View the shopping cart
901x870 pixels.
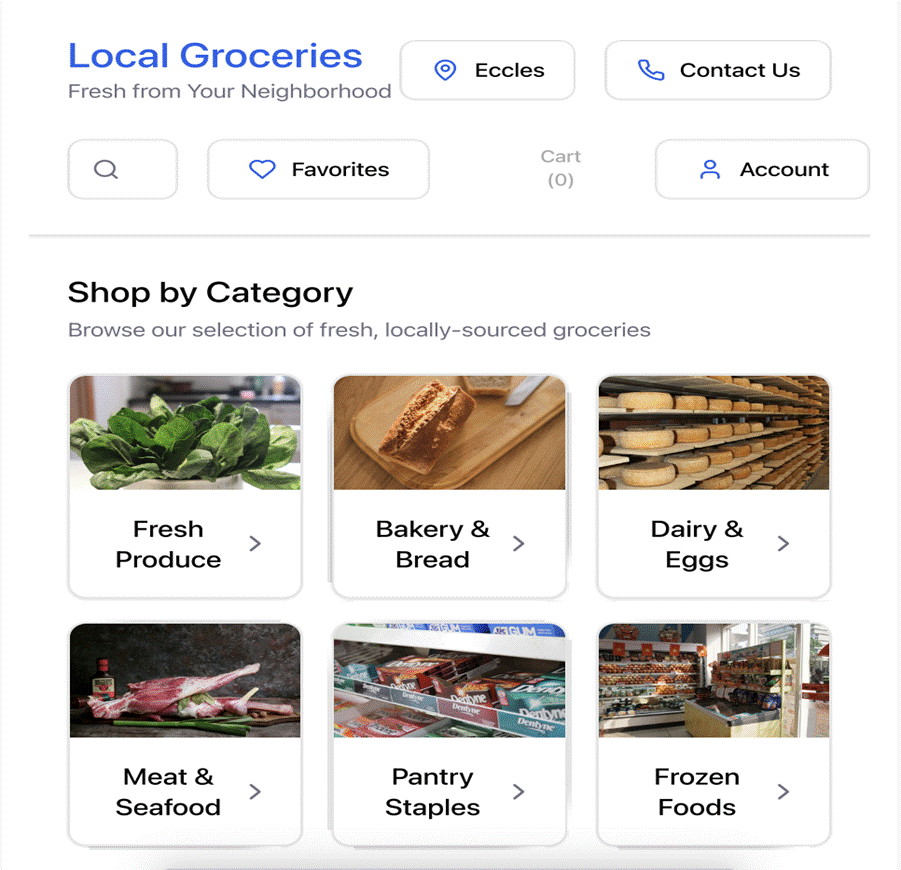pyautogui.click(x=560, y=168)
